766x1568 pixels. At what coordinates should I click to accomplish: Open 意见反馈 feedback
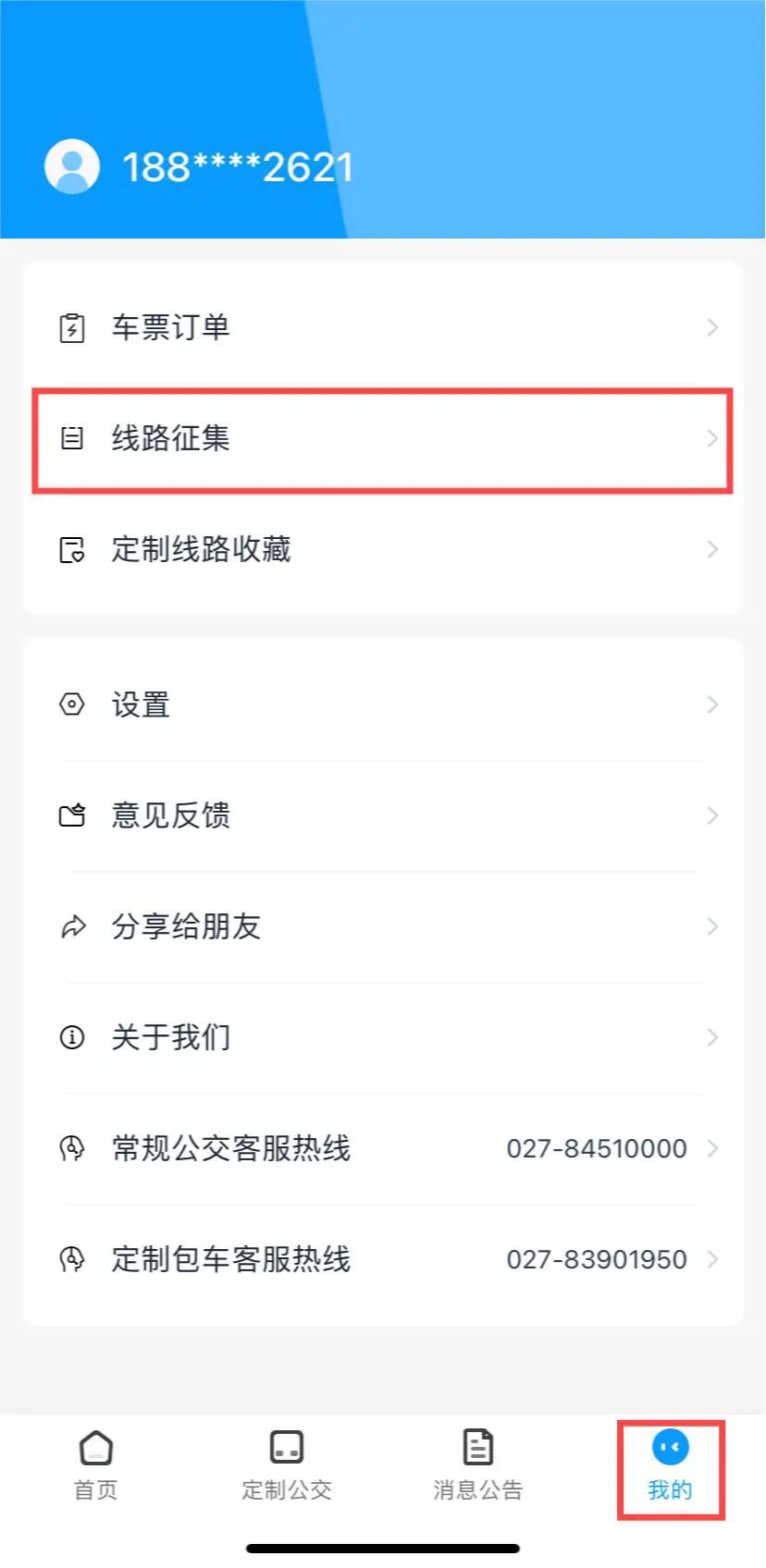click(x=382, y=815)
